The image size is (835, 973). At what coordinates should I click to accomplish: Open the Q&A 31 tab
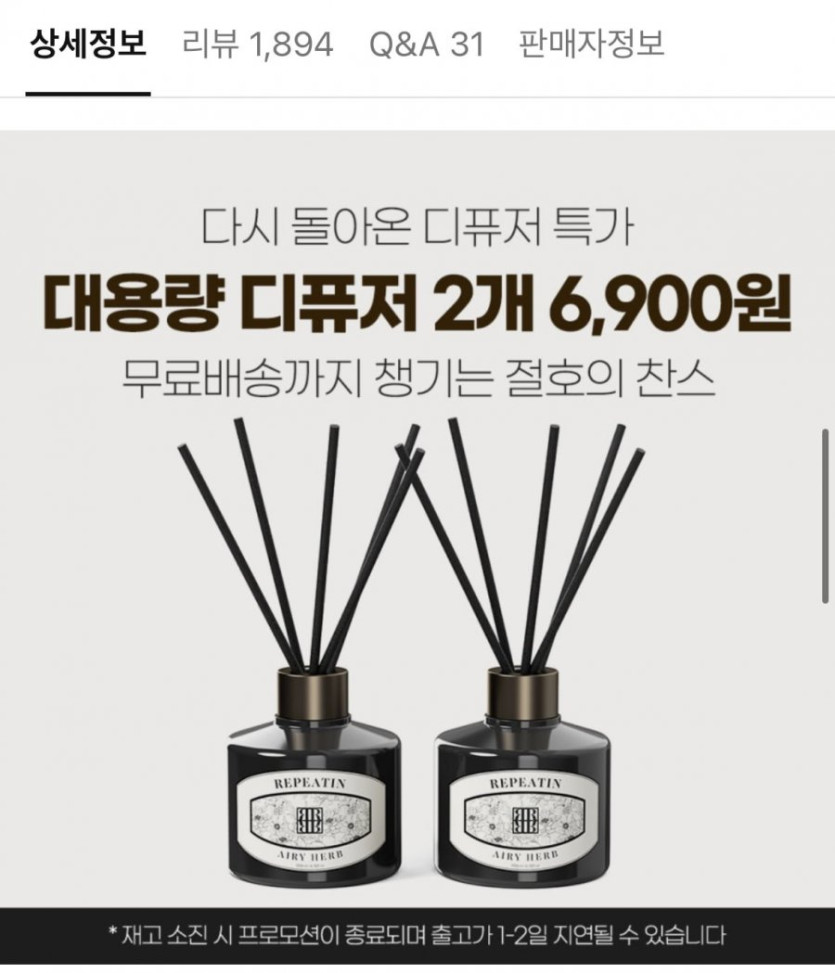[x=426, y=44]
